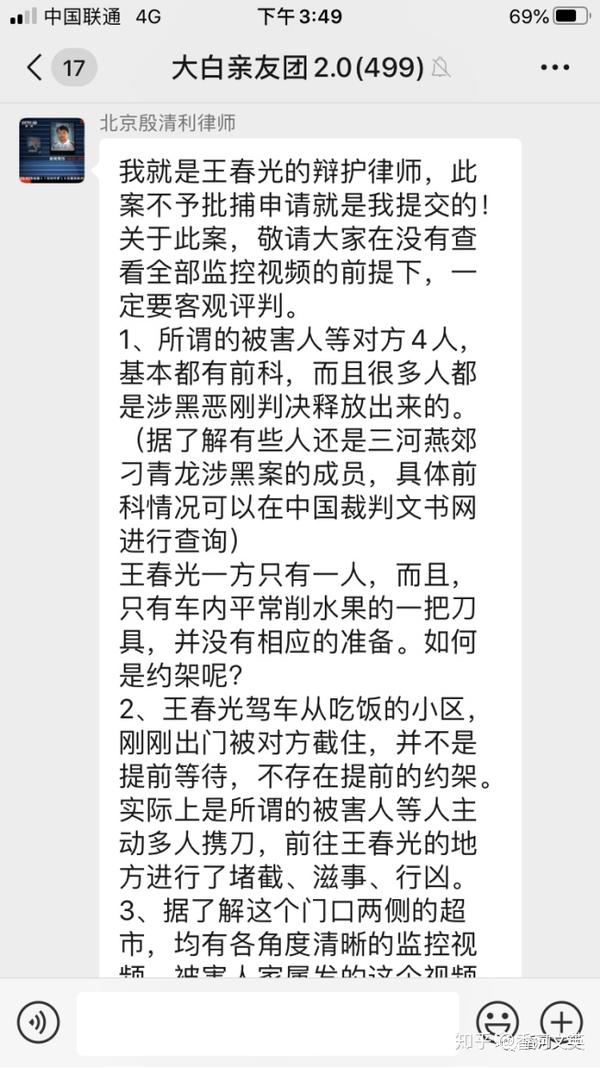This screenshot has height=1068, width=600.
Task: Tap the message text field
Action: pos(268,1023)
